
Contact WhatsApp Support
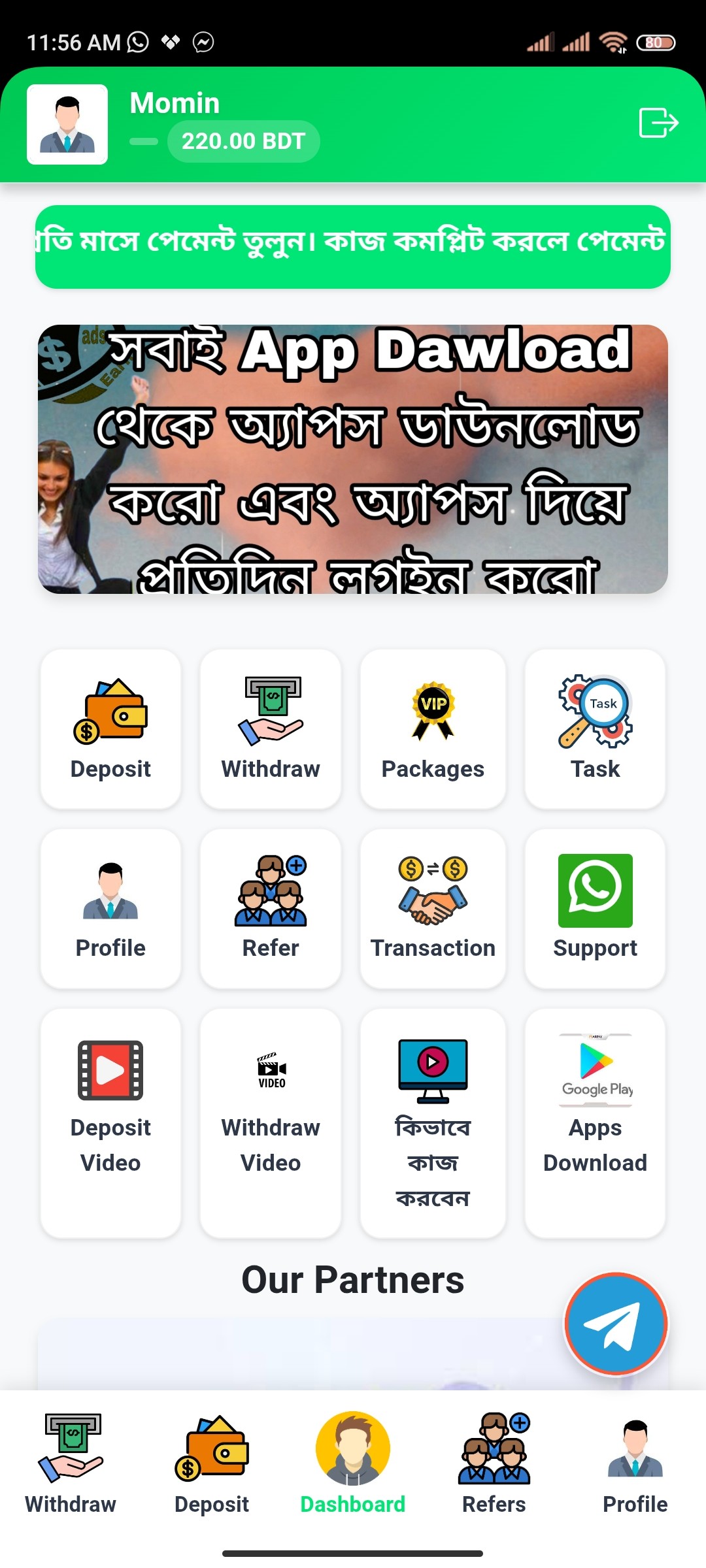595,908
